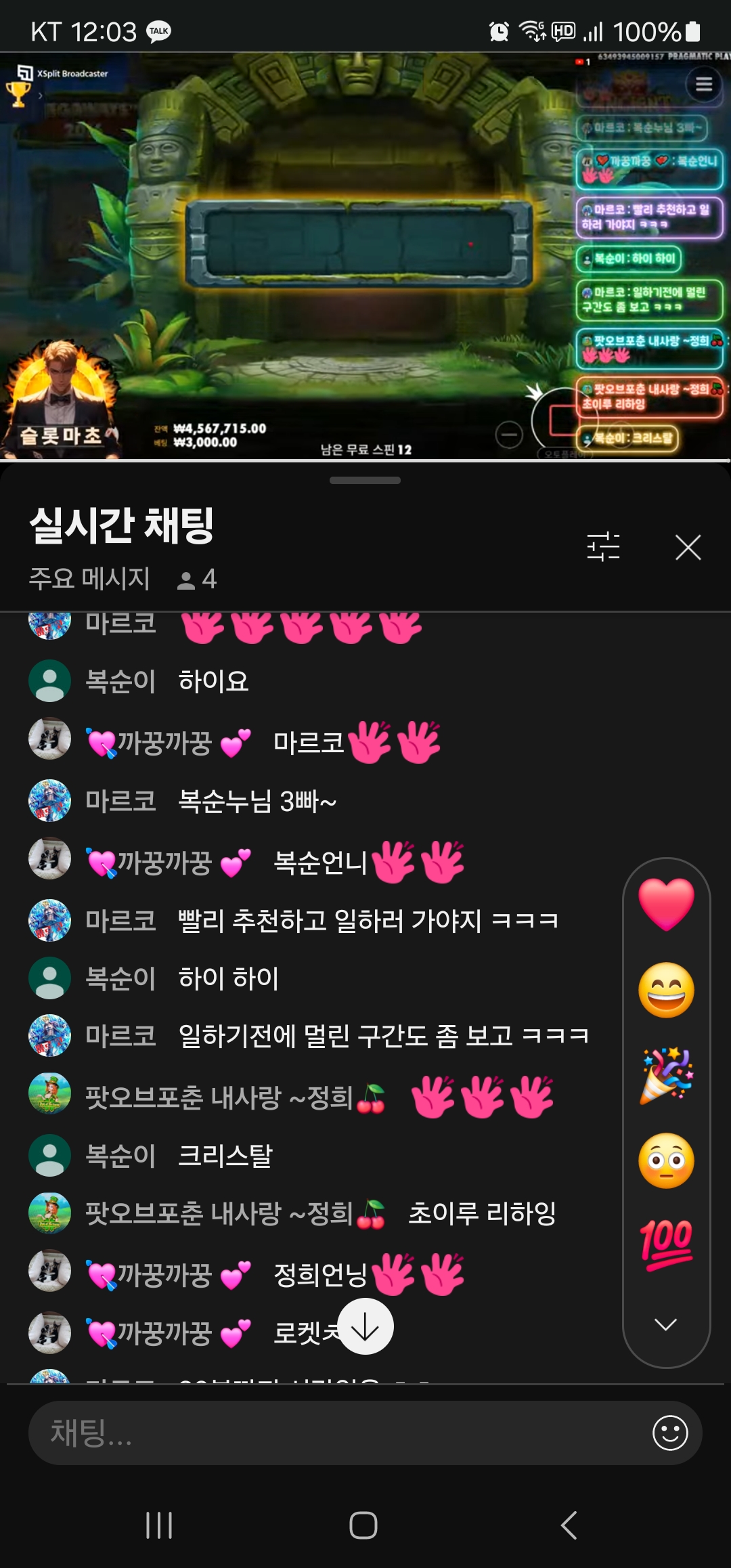Collapse the reactions panel with chevron
The image size is (731, 1568).
pyautogui.click(x=666, y=1324)
